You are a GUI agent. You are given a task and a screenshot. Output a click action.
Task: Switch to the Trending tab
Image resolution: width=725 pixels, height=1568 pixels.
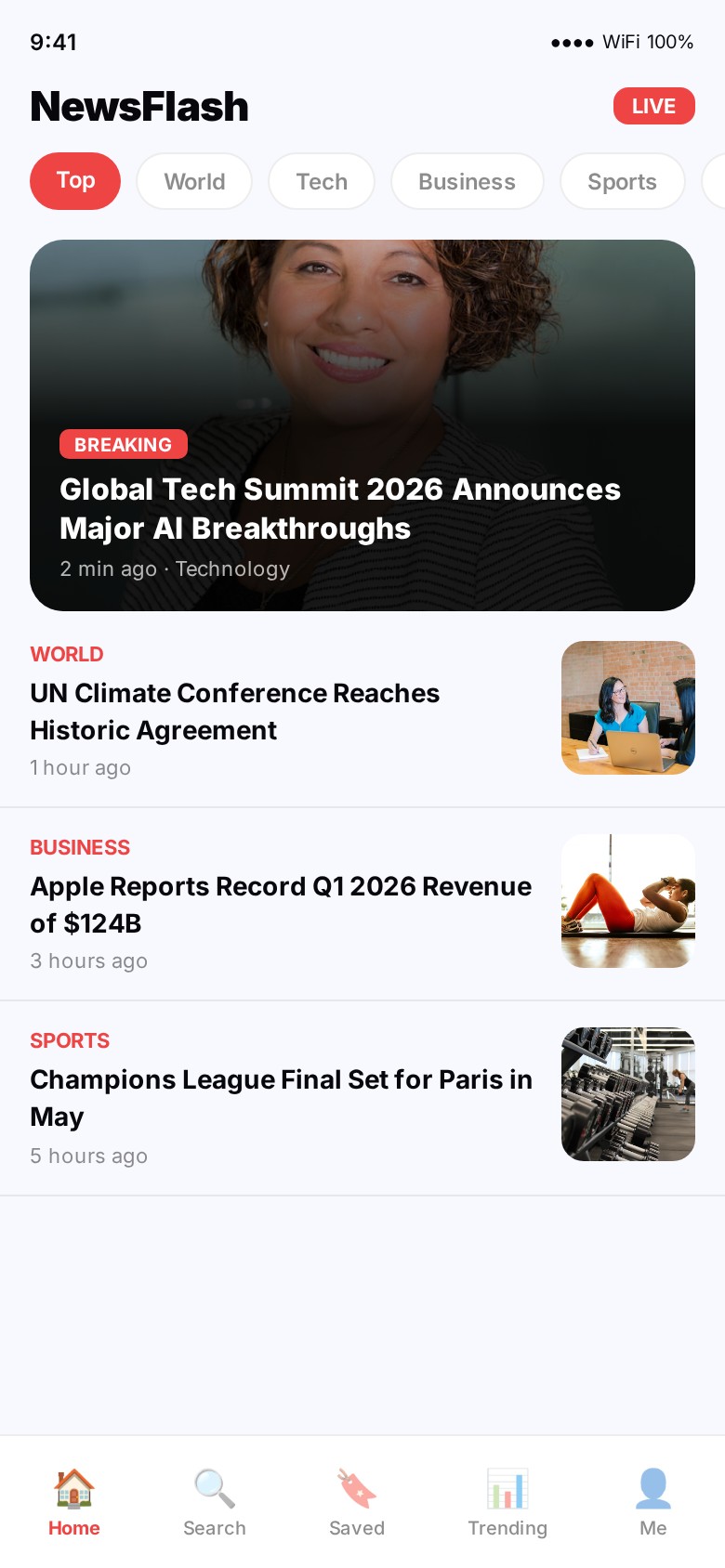point(507,1502)
